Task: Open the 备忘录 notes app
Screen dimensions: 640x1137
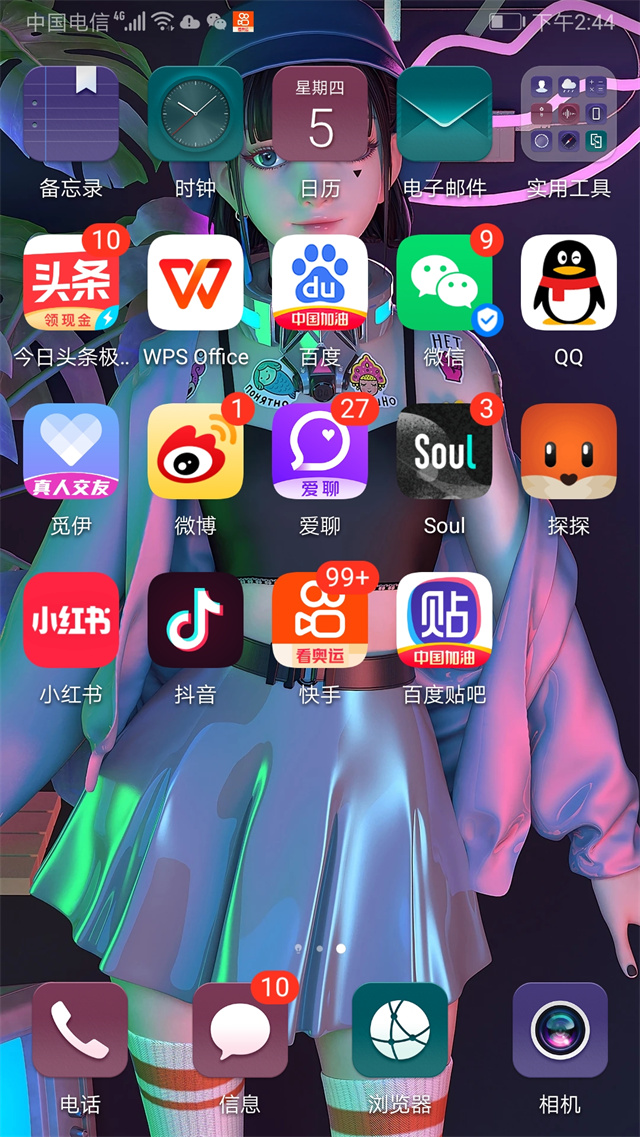Action: (x=71, y=114)
